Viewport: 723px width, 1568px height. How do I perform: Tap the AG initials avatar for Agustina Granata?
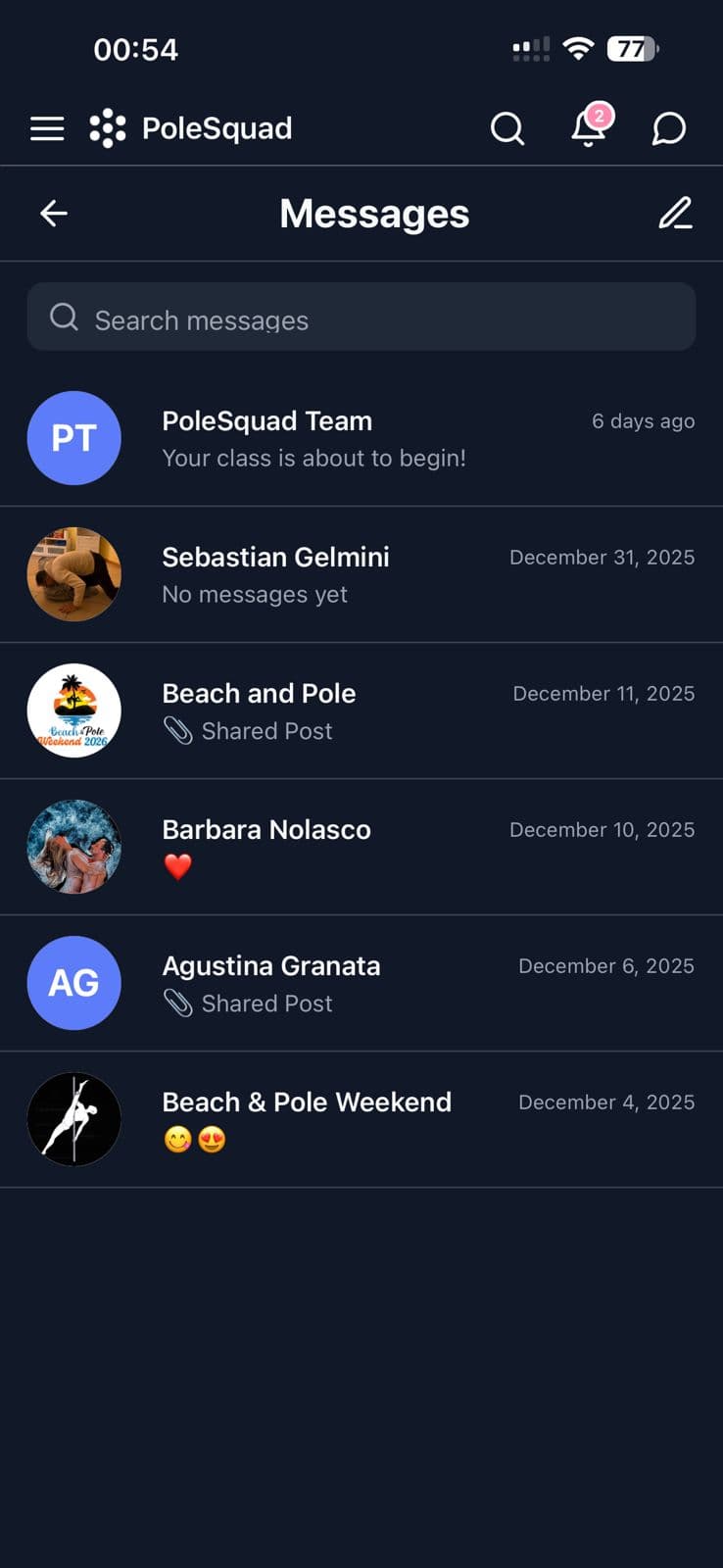(74, 983)
